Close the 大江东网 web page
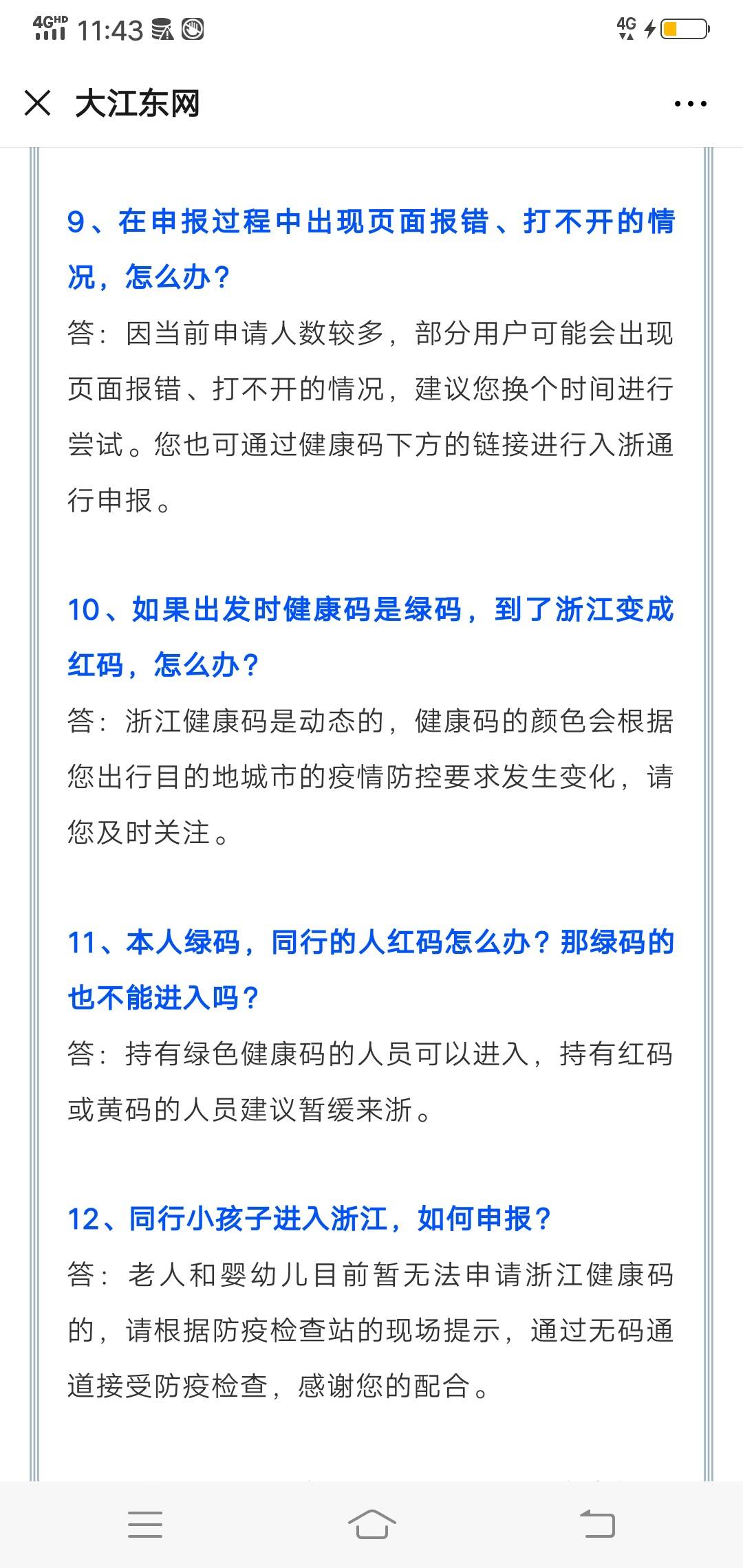This screenshot has height=1568, width=743. pyautogui.click(x=37, y=103)
